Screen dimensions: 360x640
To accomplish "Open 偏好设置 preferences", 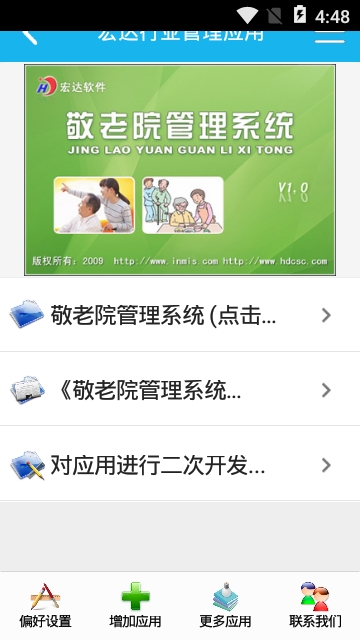I will point(45,606).
